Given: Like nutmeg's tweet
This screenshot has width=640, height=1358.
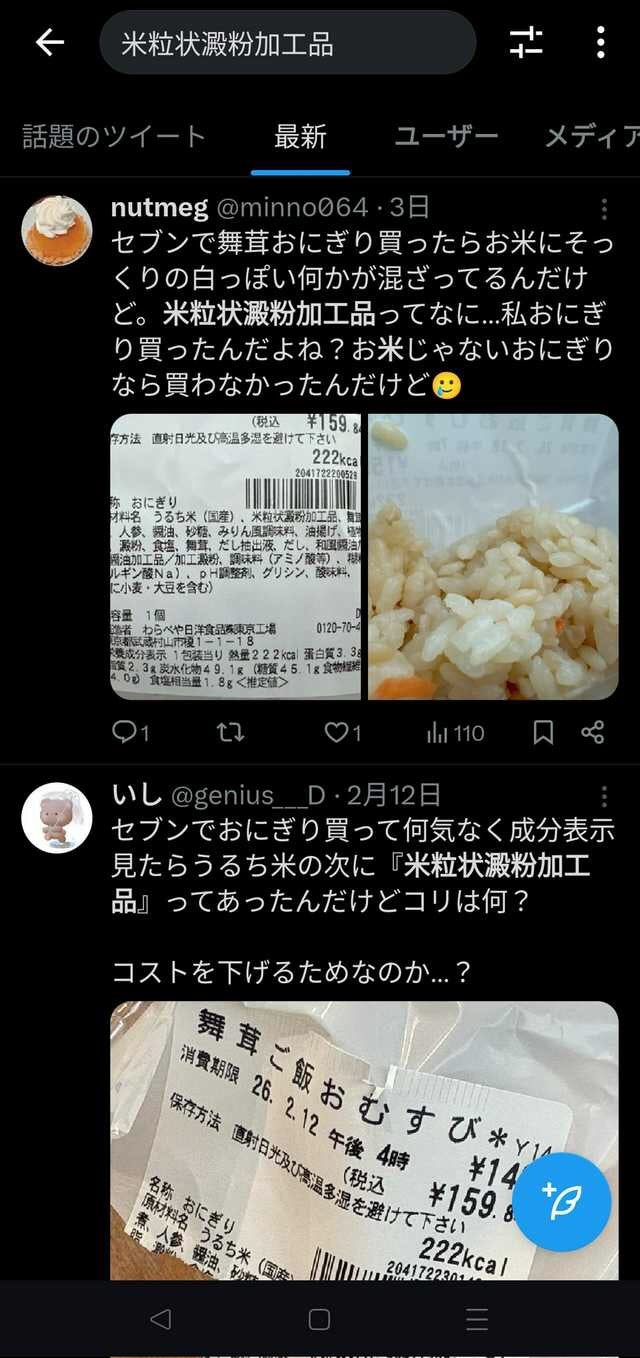Looking at the screenshot, I should pos(338,733).
